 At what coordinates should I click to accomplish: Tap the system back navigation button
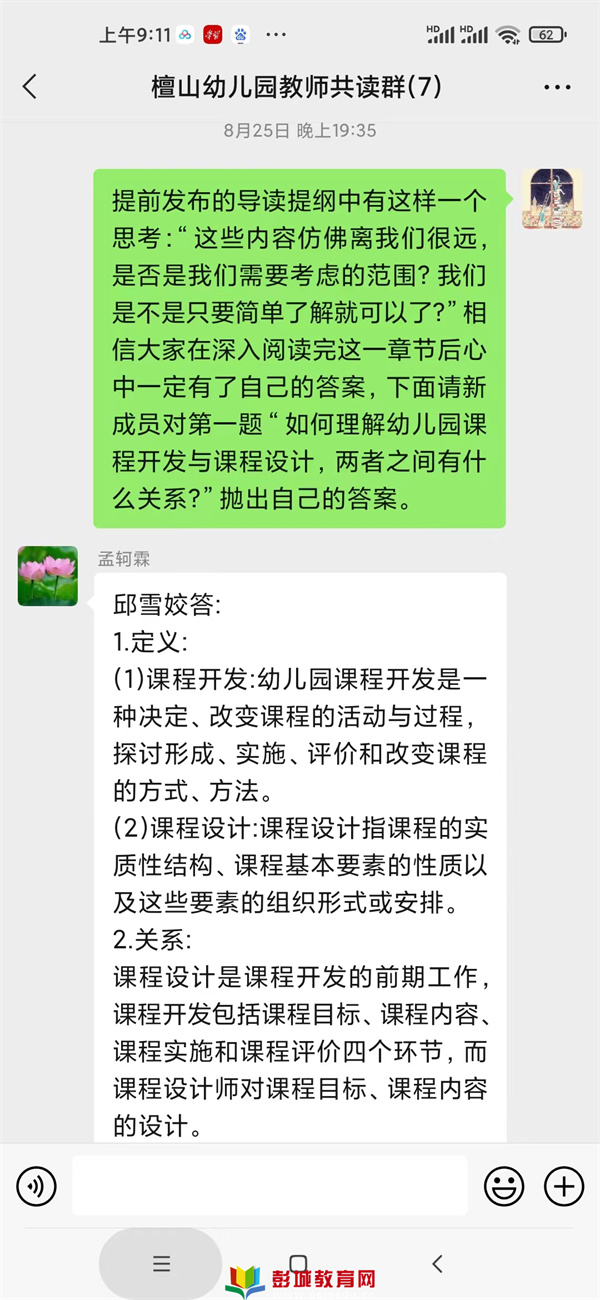tap(437, 1264)
